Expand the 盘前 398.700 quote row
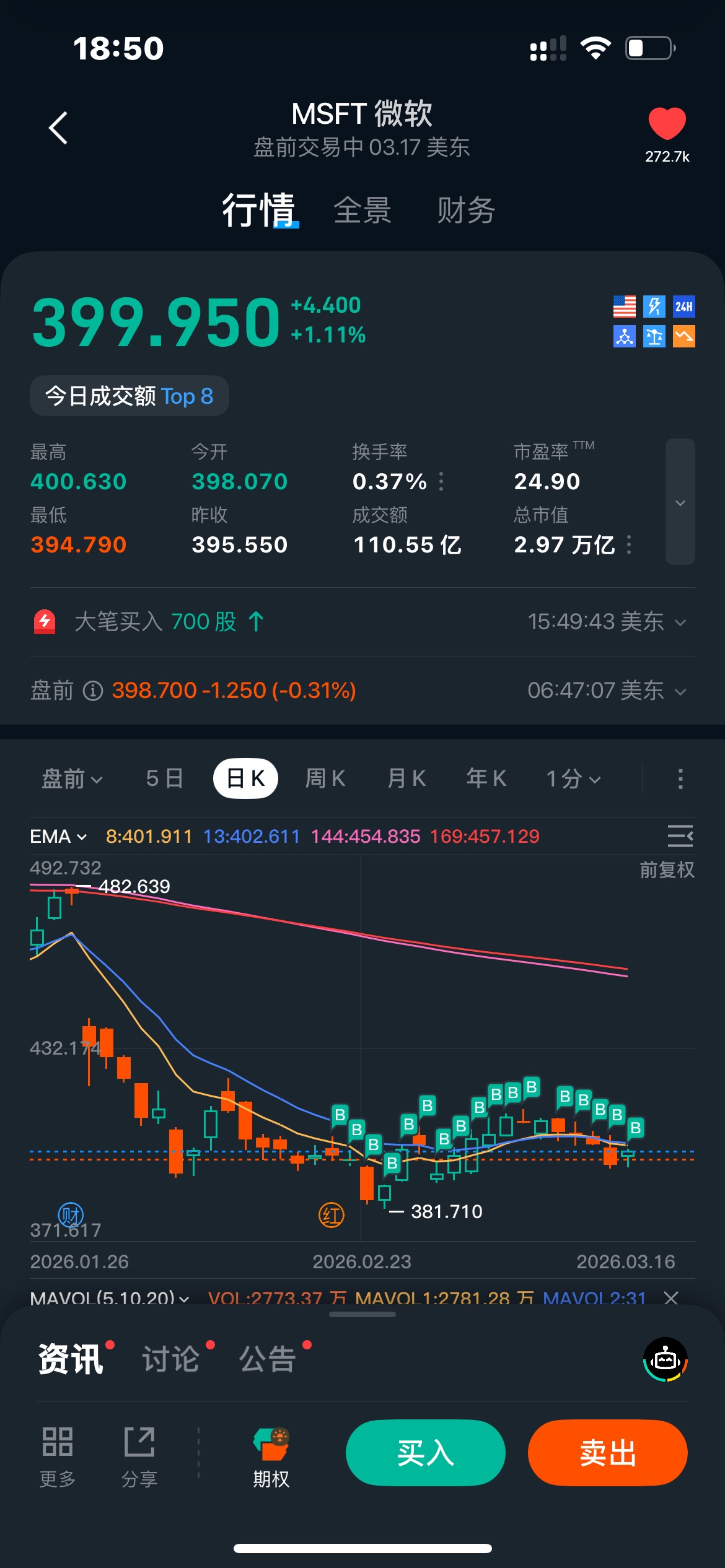Viewport: 725px width, 1568px height. point(680,691)
